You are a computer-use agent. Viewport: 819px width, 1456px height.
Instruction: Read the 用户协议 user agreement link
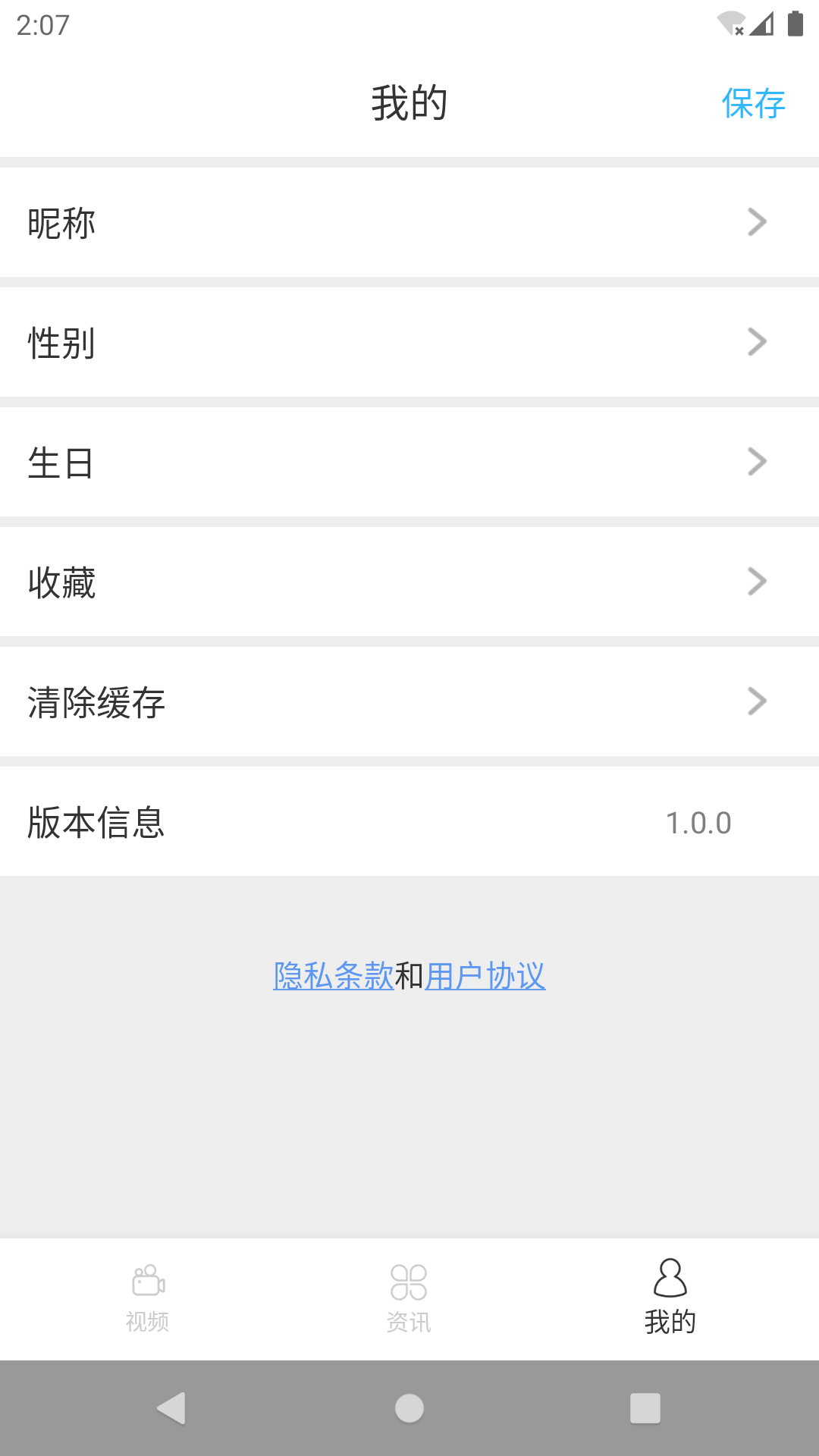485,976
